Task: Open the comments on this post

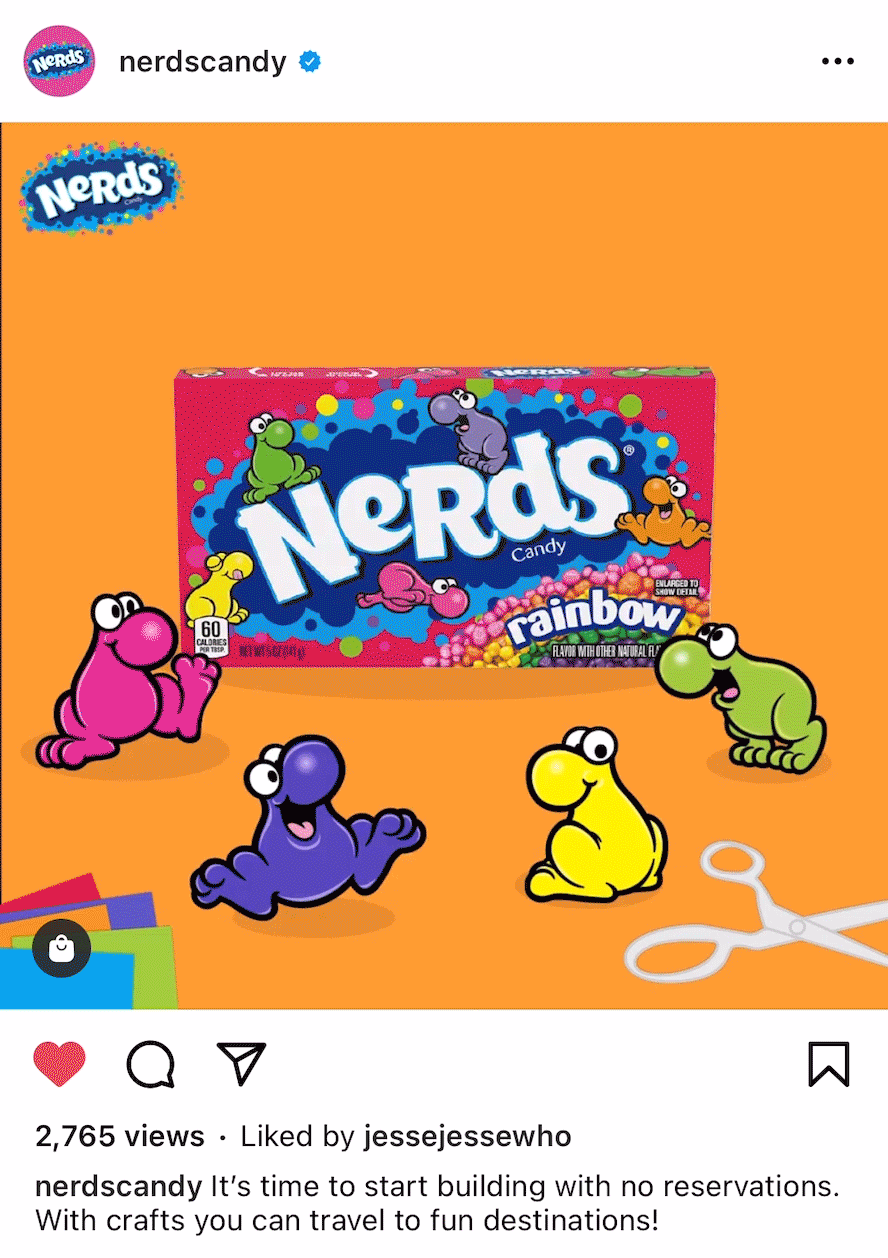Action: (151, 1064)
